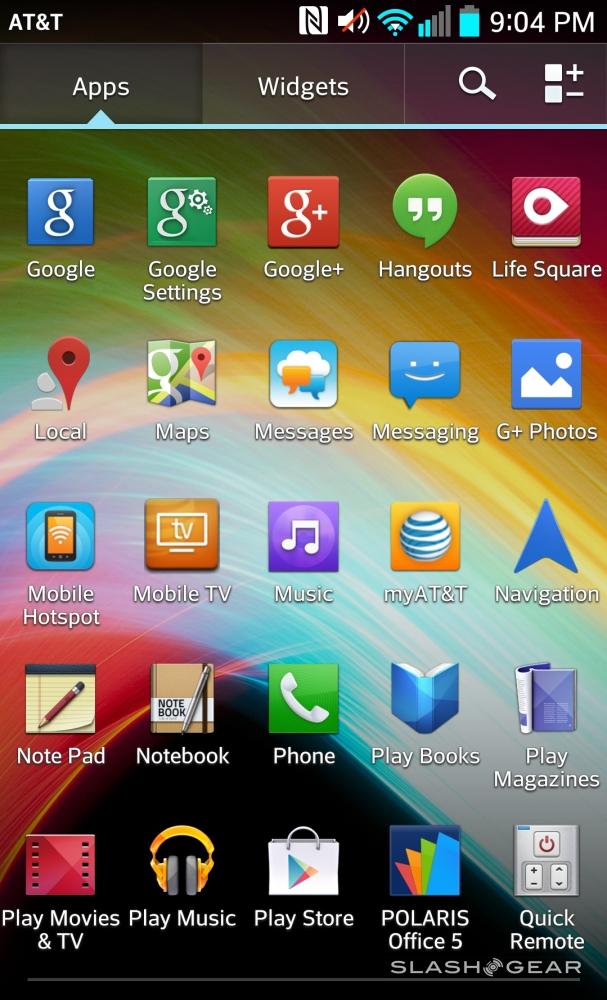Switch to the Widgets tab
607x1000 pixels.
303,87
